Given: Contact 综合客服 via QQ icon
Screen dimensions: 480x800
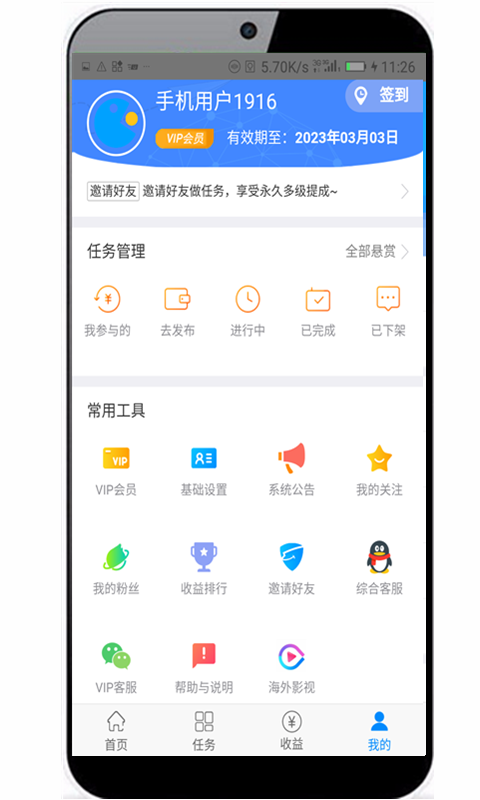Looking at the screenshot, I should [380, 569].
